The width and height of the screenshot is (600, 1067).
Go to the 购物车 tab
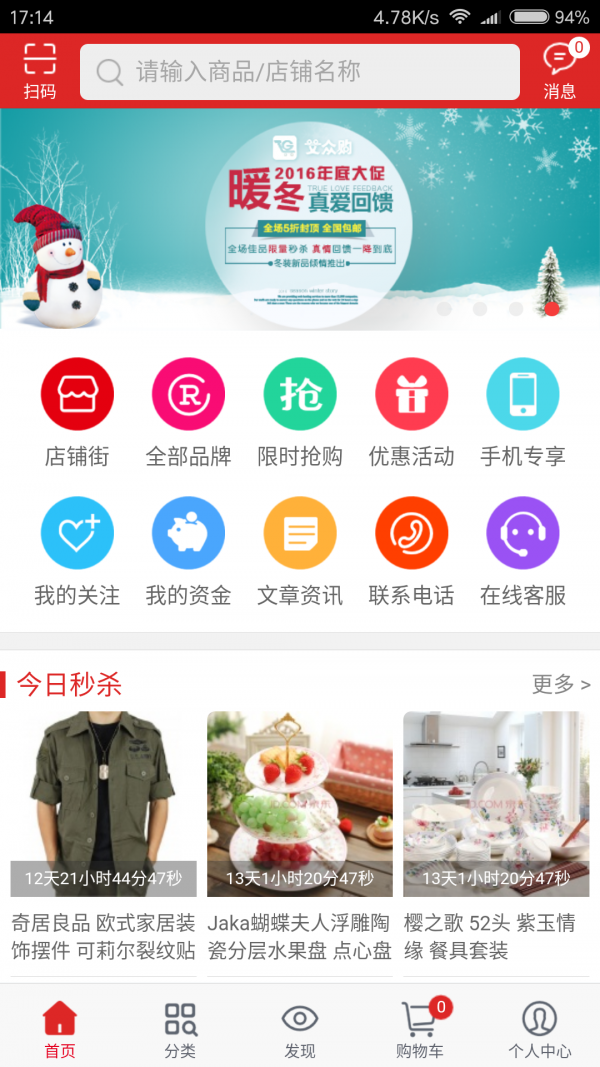coord(420,1030)
